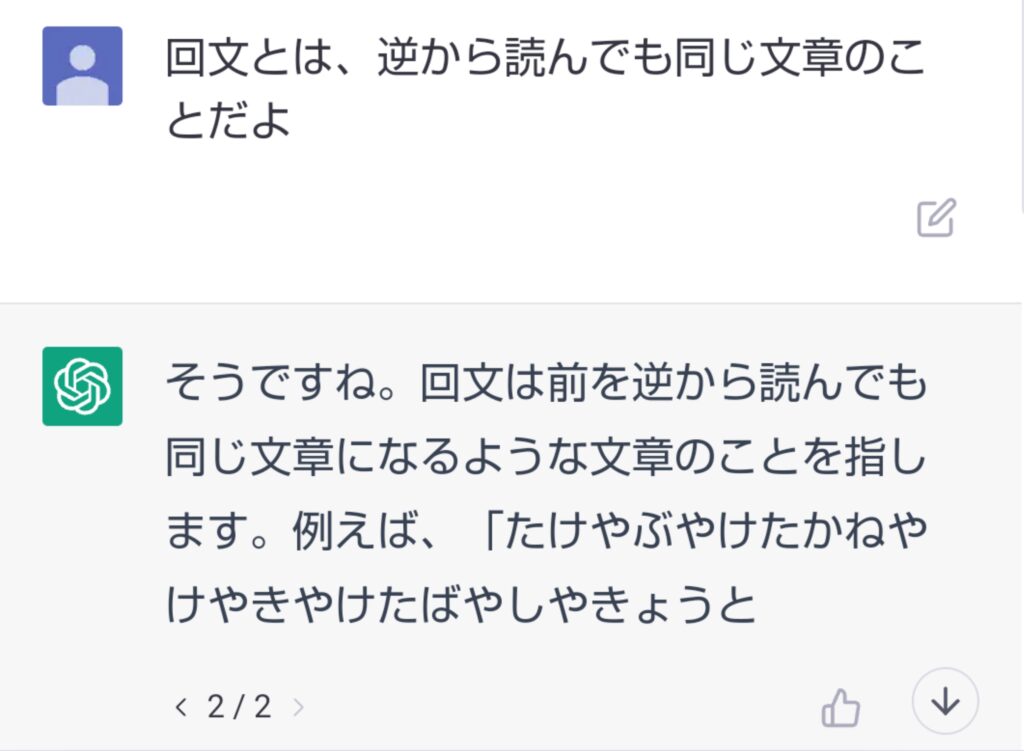Edit the message about 回文
Viewport: 1024px width, 751px height.
937,217
